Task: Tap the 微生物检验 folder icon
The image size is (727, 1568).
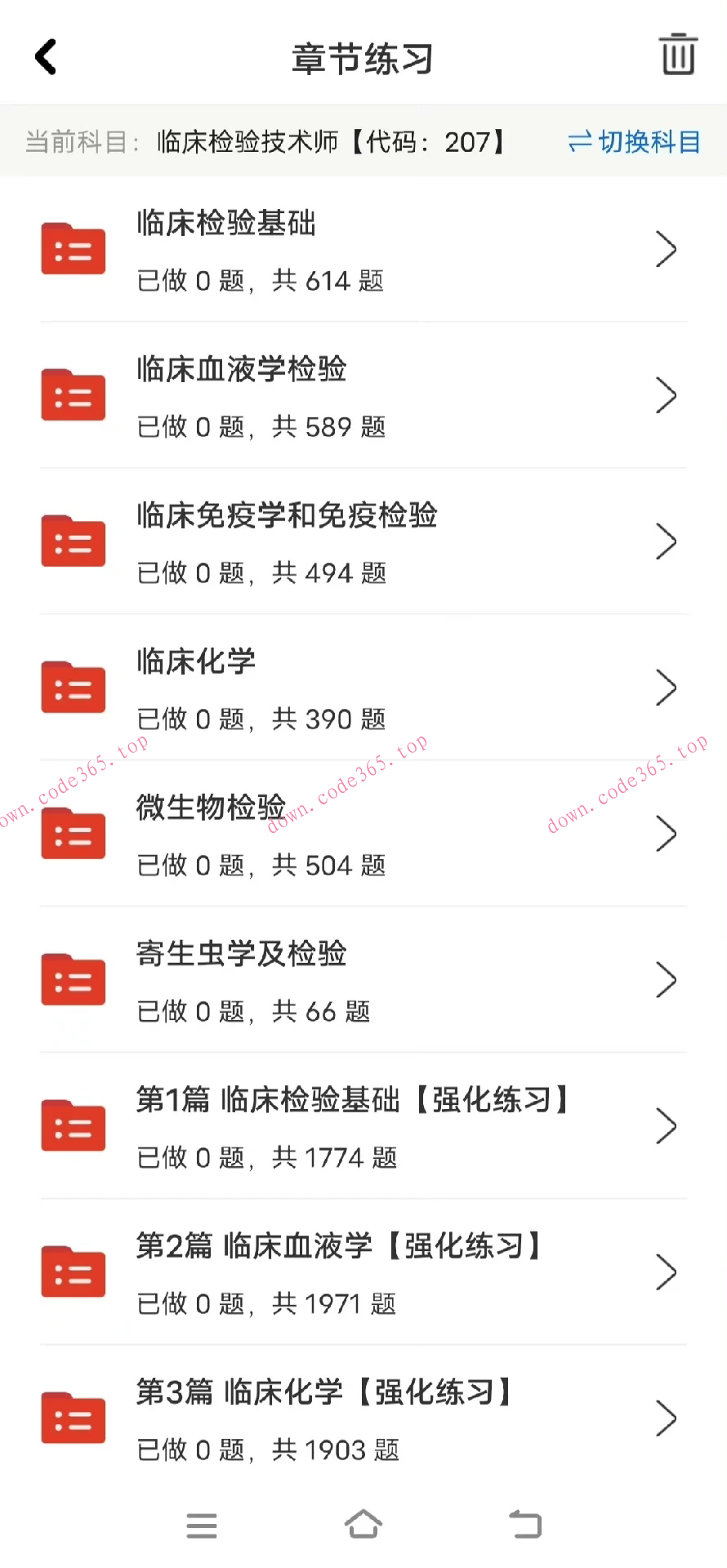Action: click(73, 834)
